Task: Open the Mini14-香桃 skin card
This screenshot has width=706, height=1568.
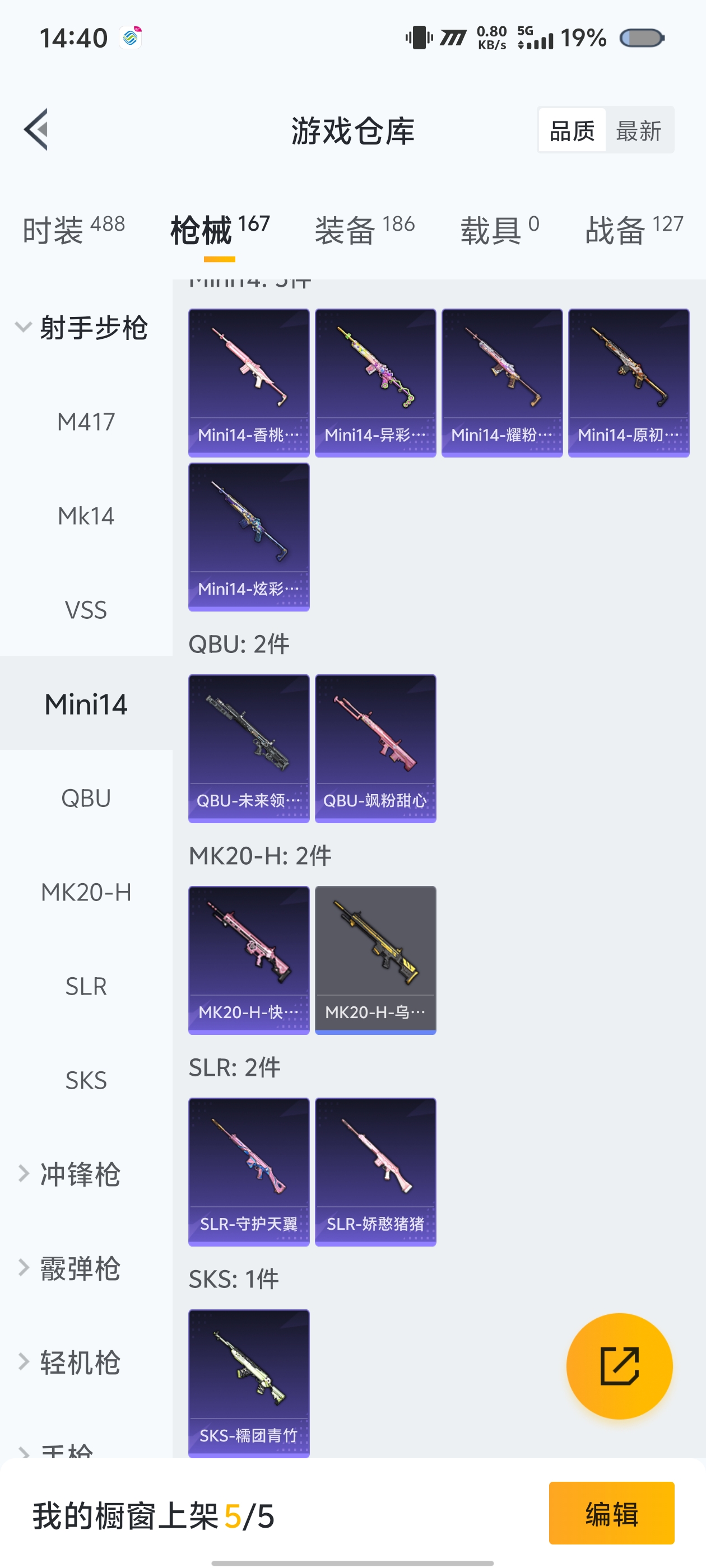Action: pyautogui.click(x=249, y=382)
